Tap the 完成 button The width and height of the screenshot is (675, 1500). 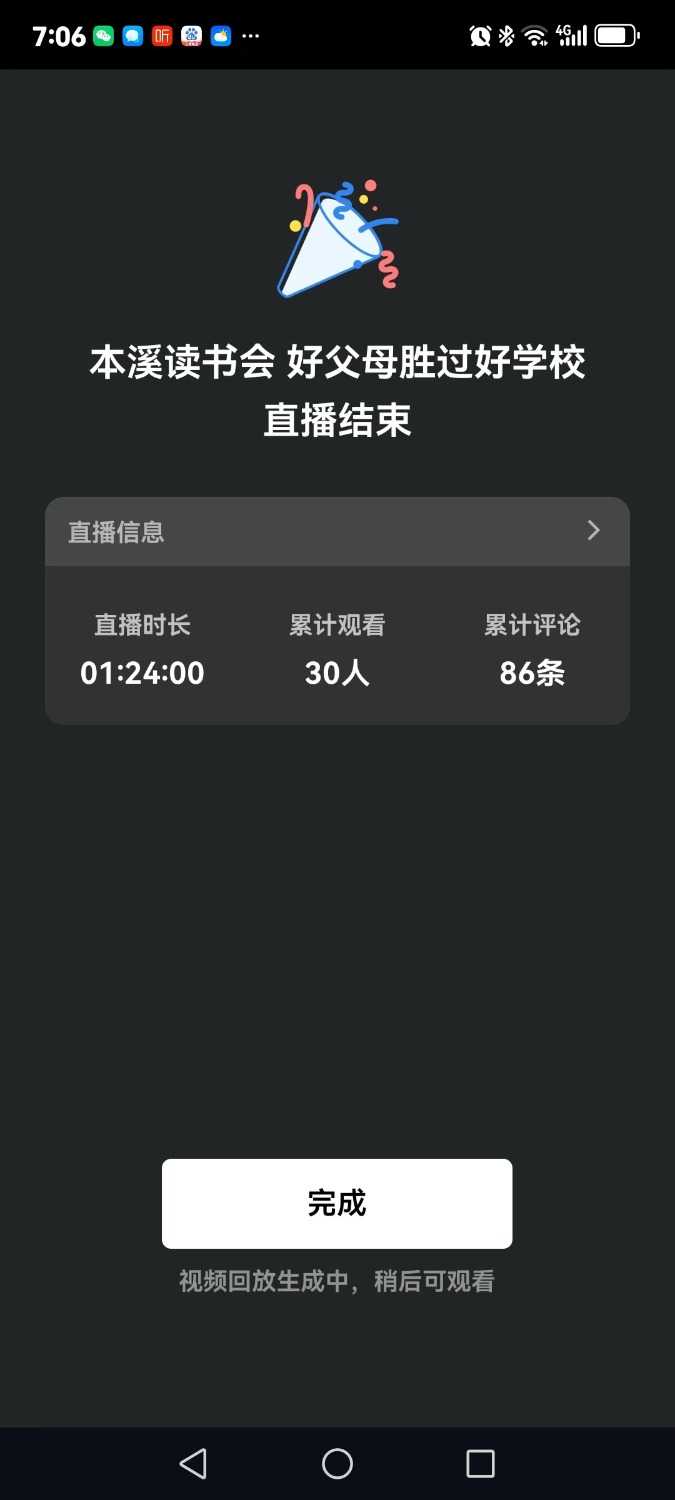pyautogui.click(x=337, y=1203)
